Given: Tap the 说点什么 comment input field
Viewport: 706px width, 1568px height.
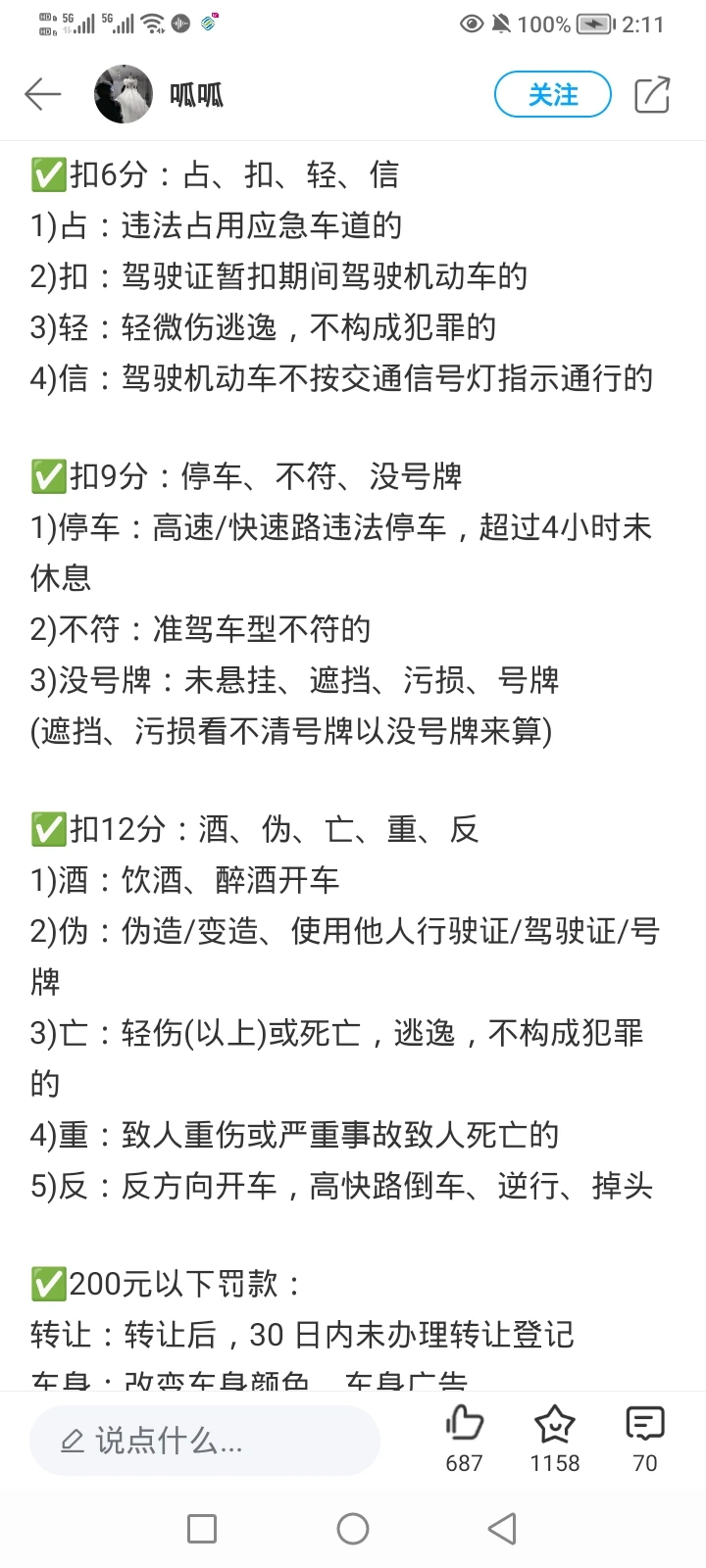Looking at the screenshot, I should (205, 1441).
